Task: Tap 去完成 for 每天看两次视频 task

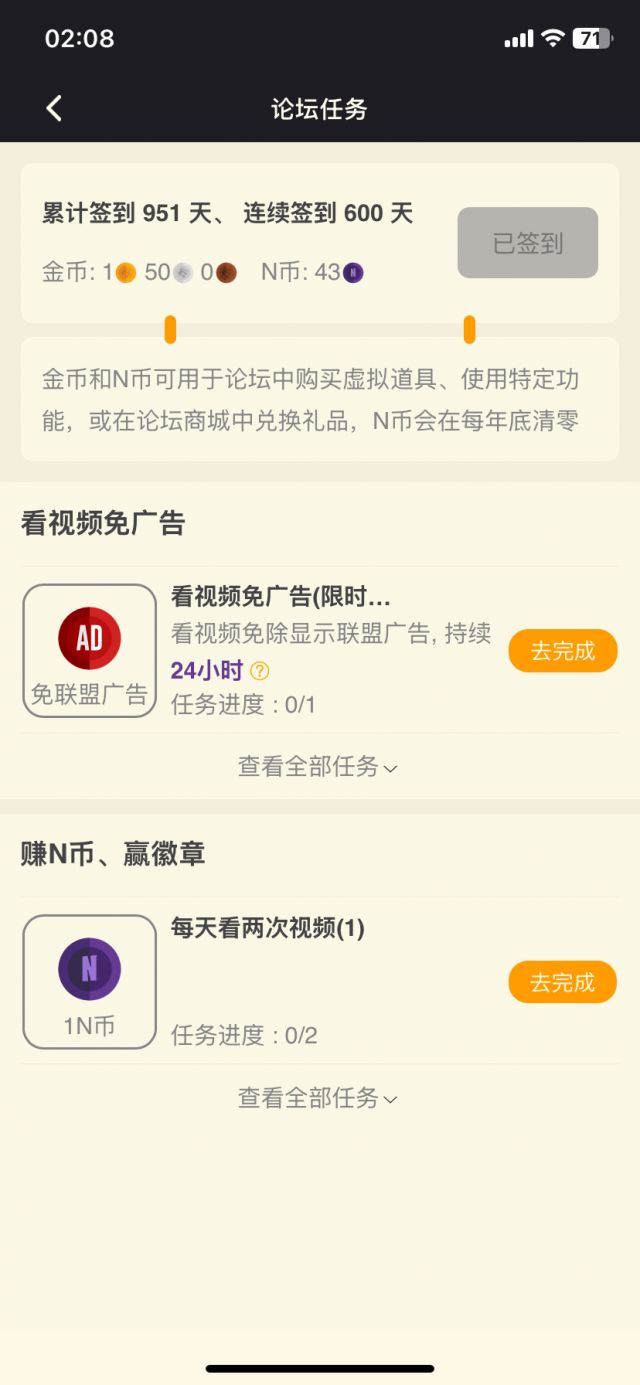Action: (x=563, y=982)
